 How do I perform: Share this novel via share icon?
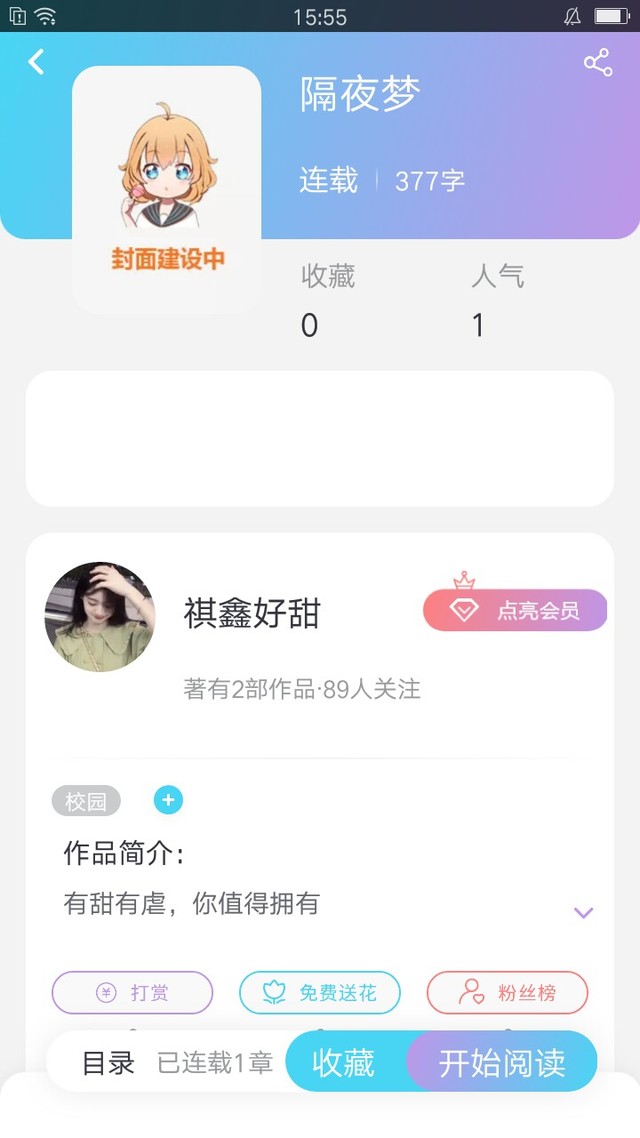coord(598,63)
